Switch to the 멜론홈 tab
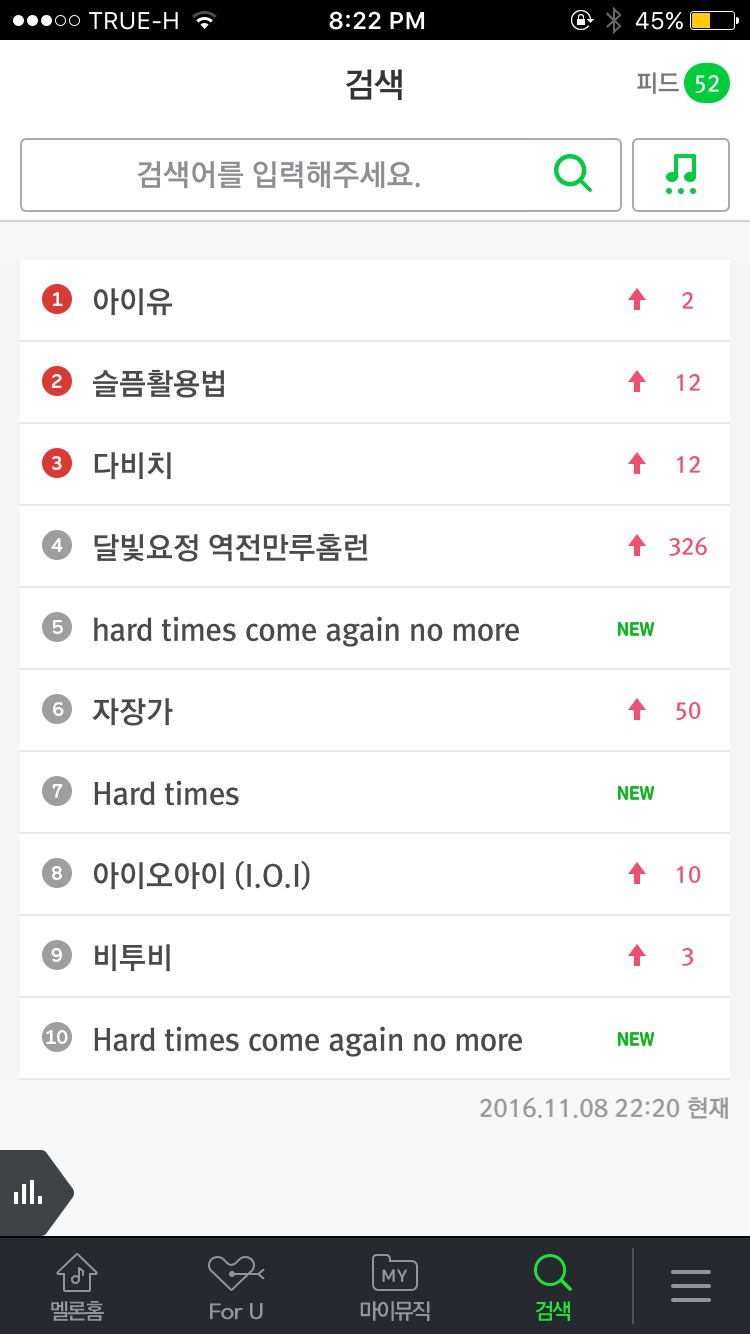 click(77, 1287)
